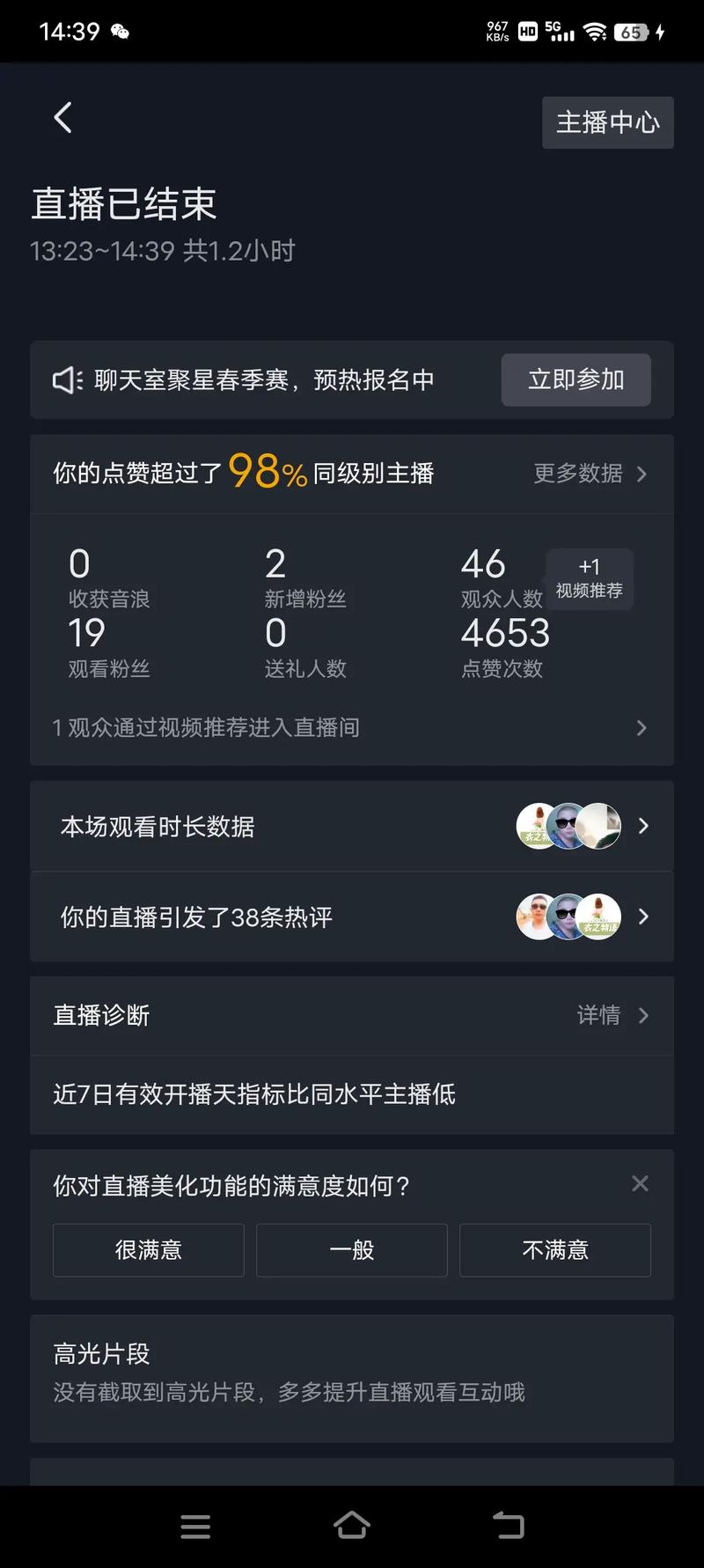Open 直播诊断 details via 详情 chevron

(613, 1016)
